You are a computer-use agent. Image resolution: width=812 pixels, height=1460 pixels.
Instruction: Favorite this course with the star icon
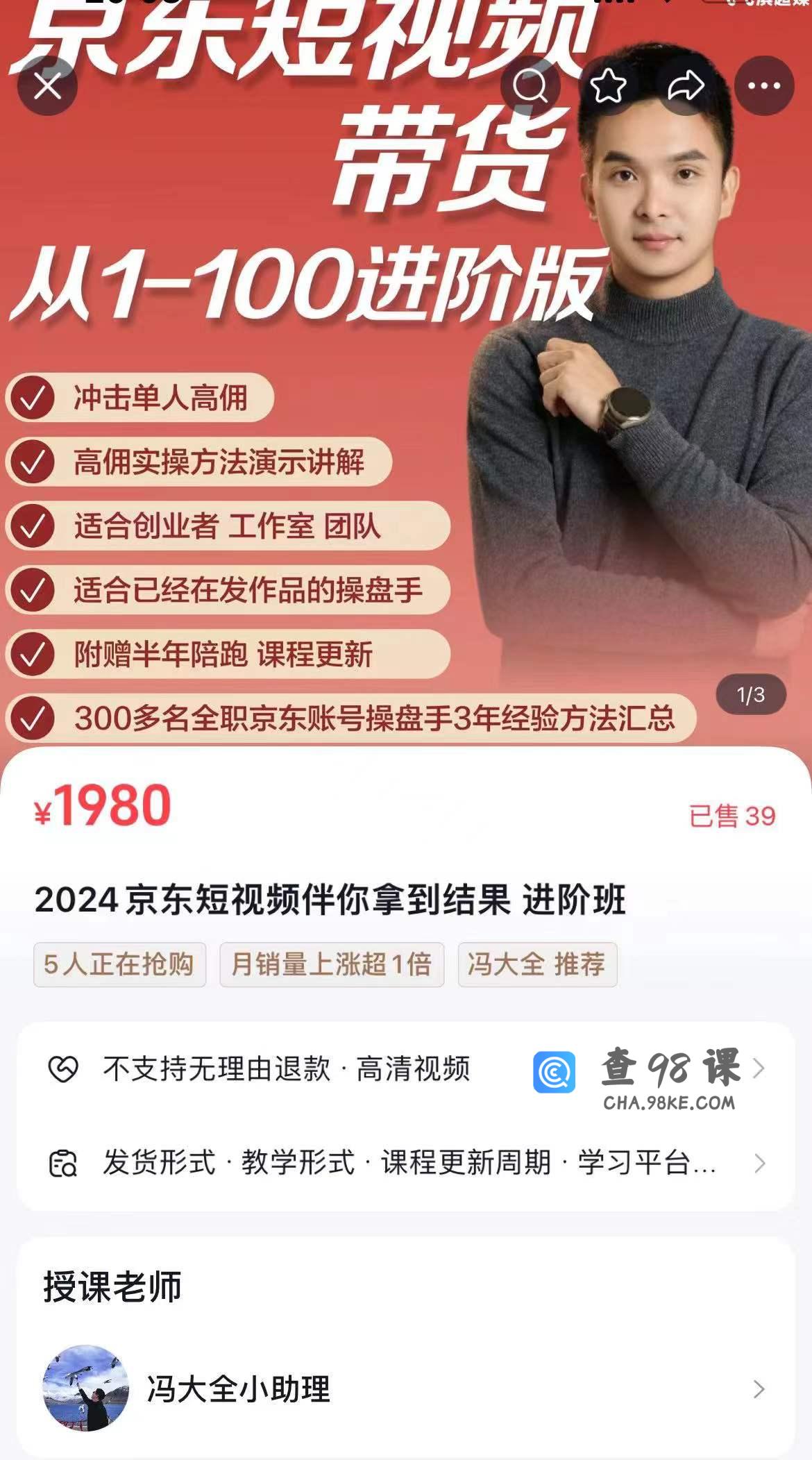click(x=608, y=86)
